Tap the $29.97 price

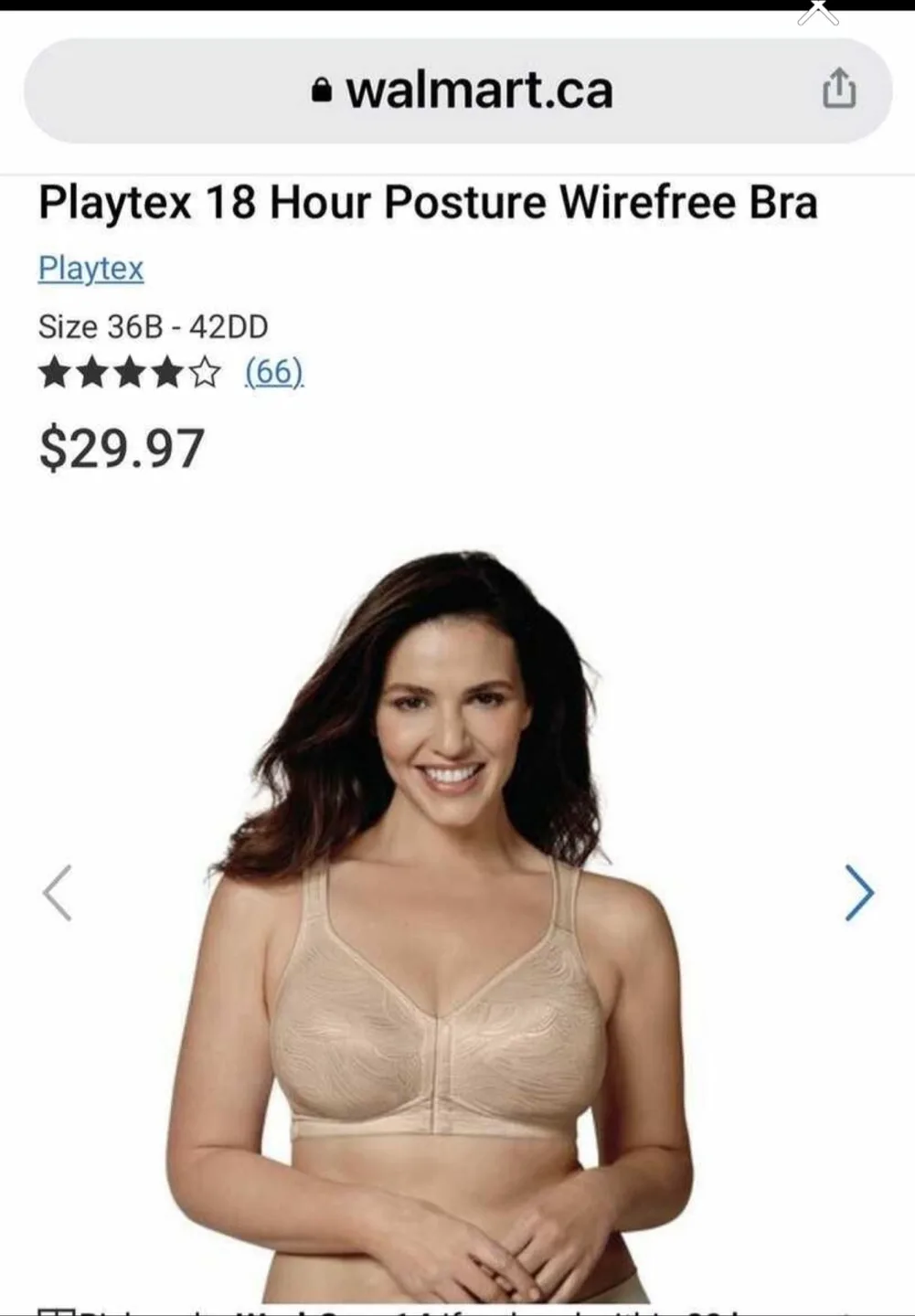(x=120, y=447)
